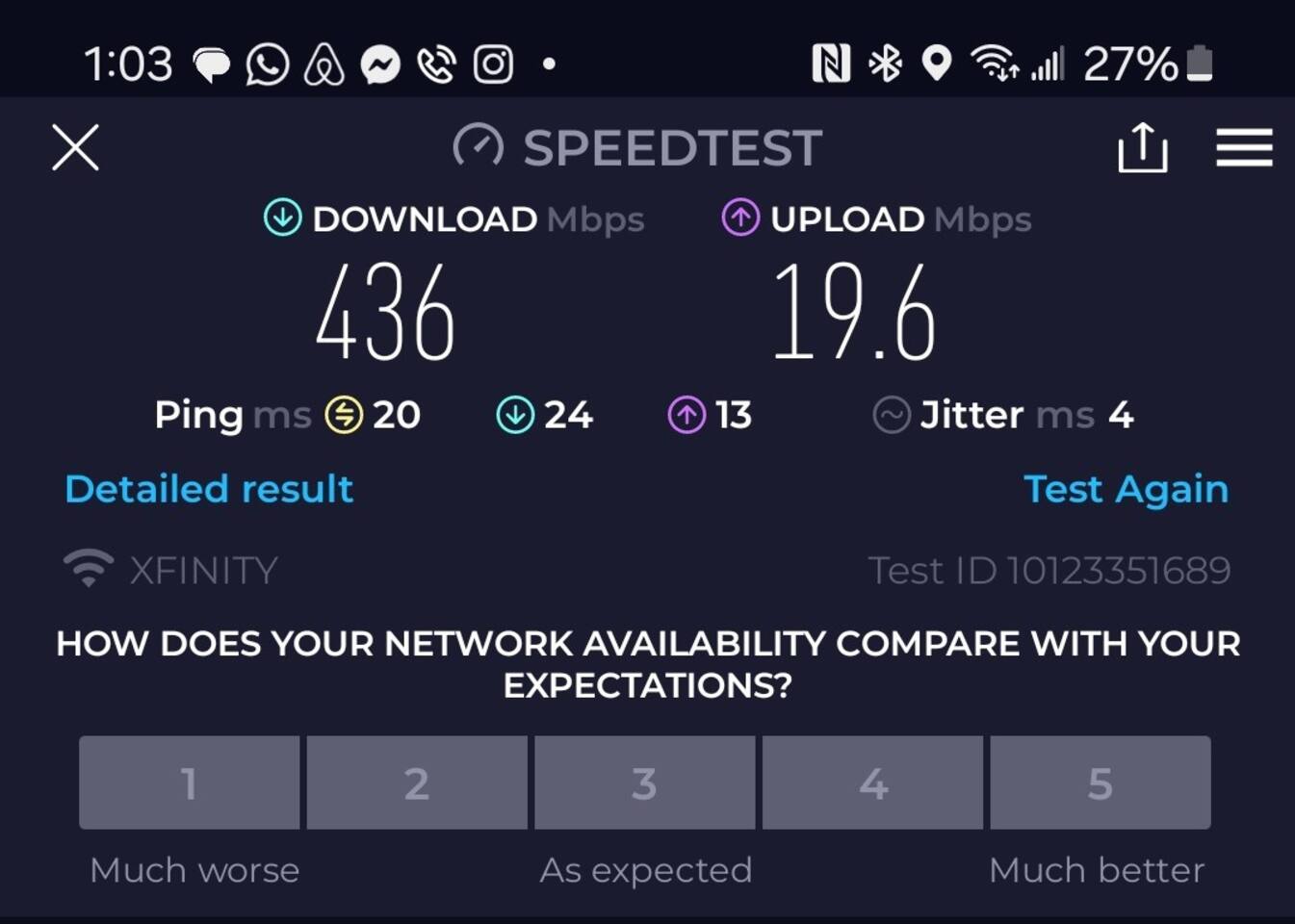The height and width of the screenshot is (924, 1295).
Task: Choose rating 4 for network availability
Action: pos(872,783)
